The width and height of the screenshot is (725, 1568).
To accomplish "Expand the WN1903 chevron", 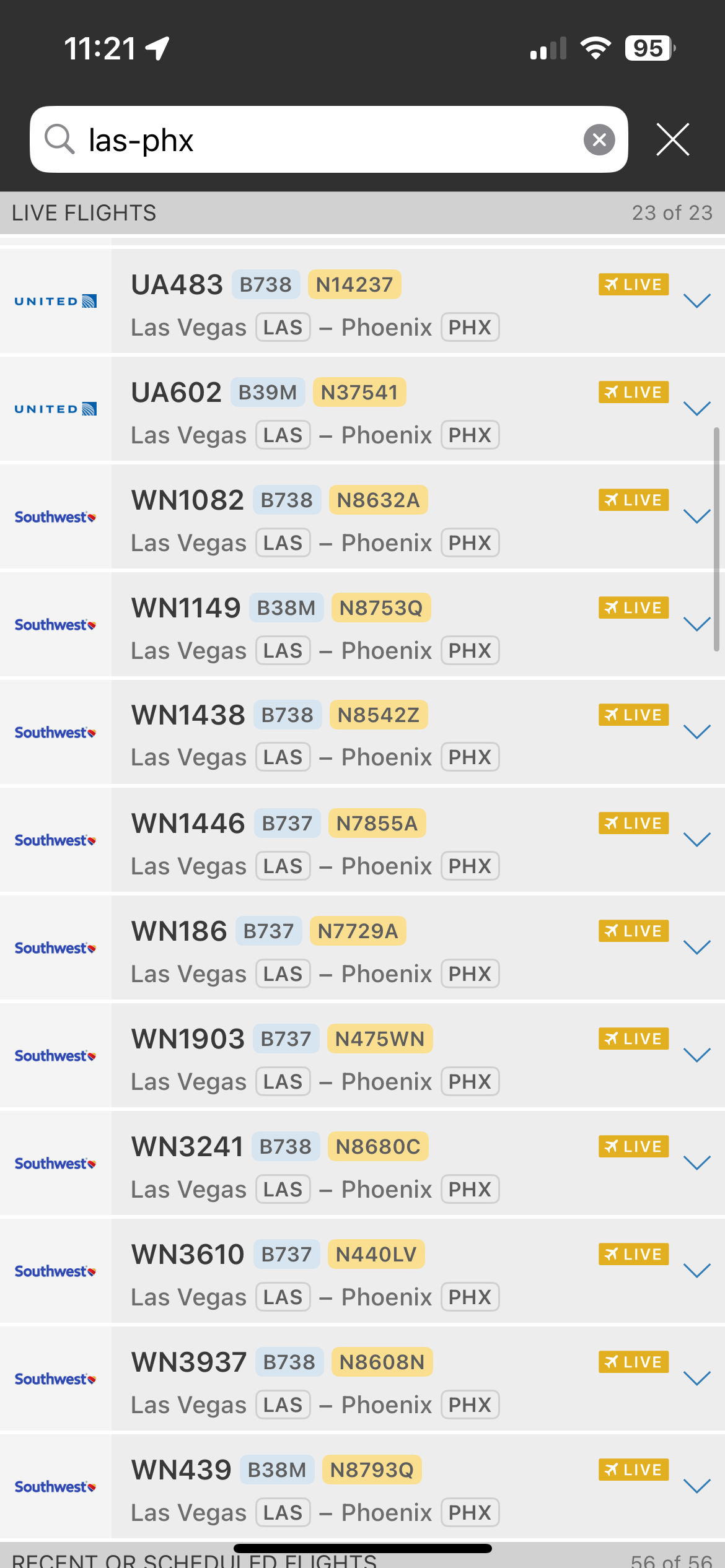I will 696,1055.
